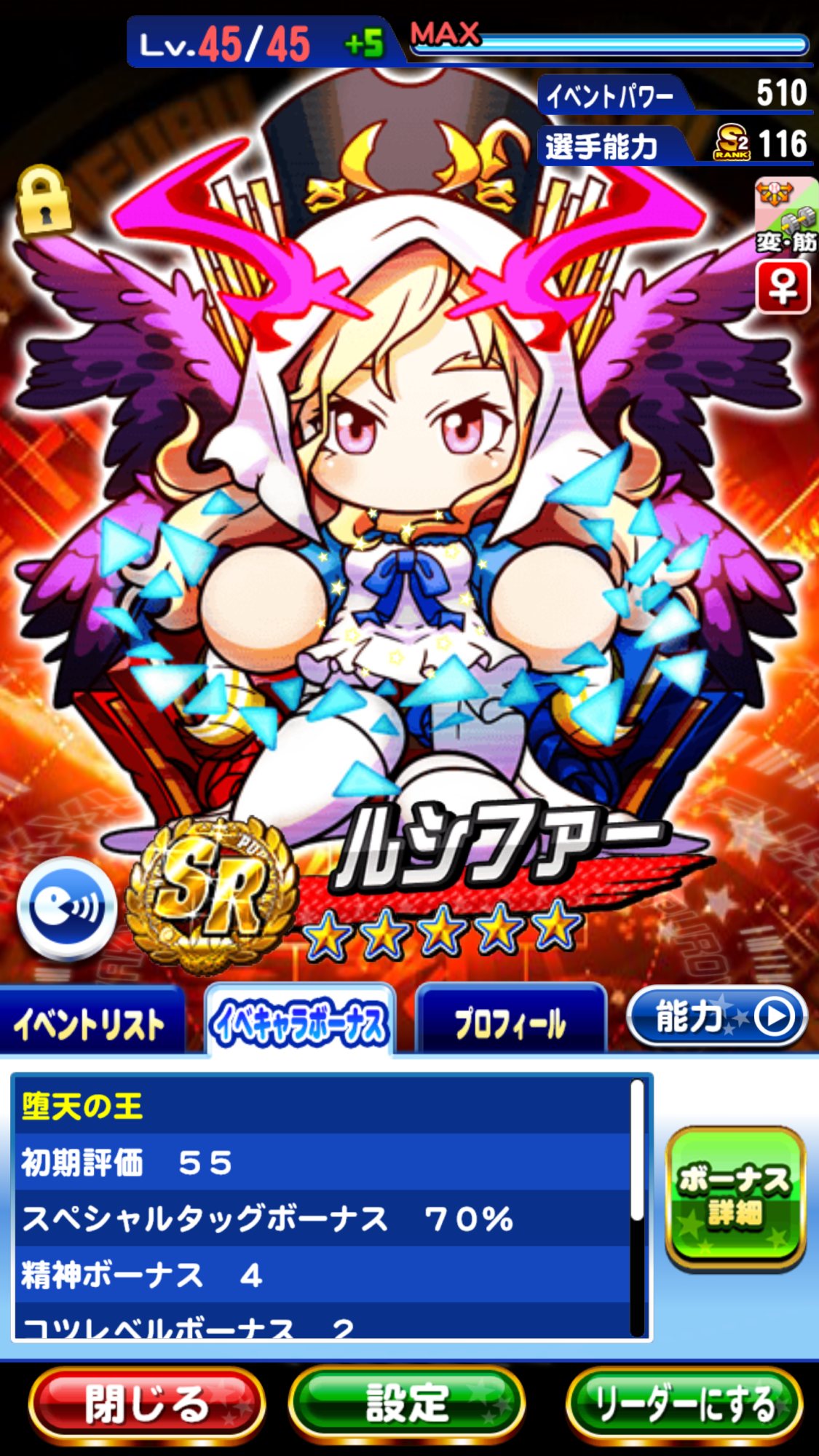The image size is (819, 1456).
Task: Open 設定 button
Action: click(407, 1405)
